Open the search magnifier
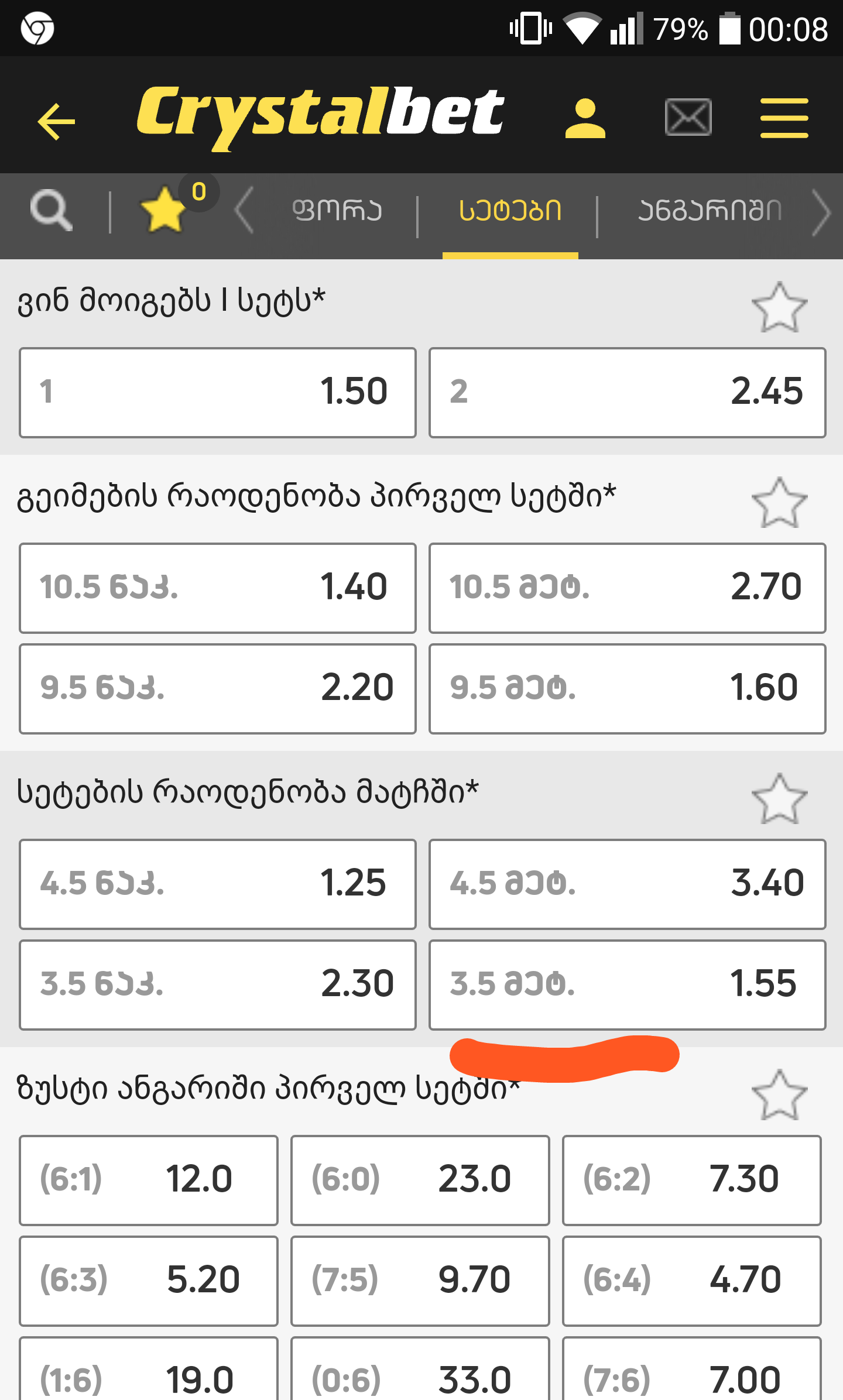843x1400 pixels. [x=52, y=211]
